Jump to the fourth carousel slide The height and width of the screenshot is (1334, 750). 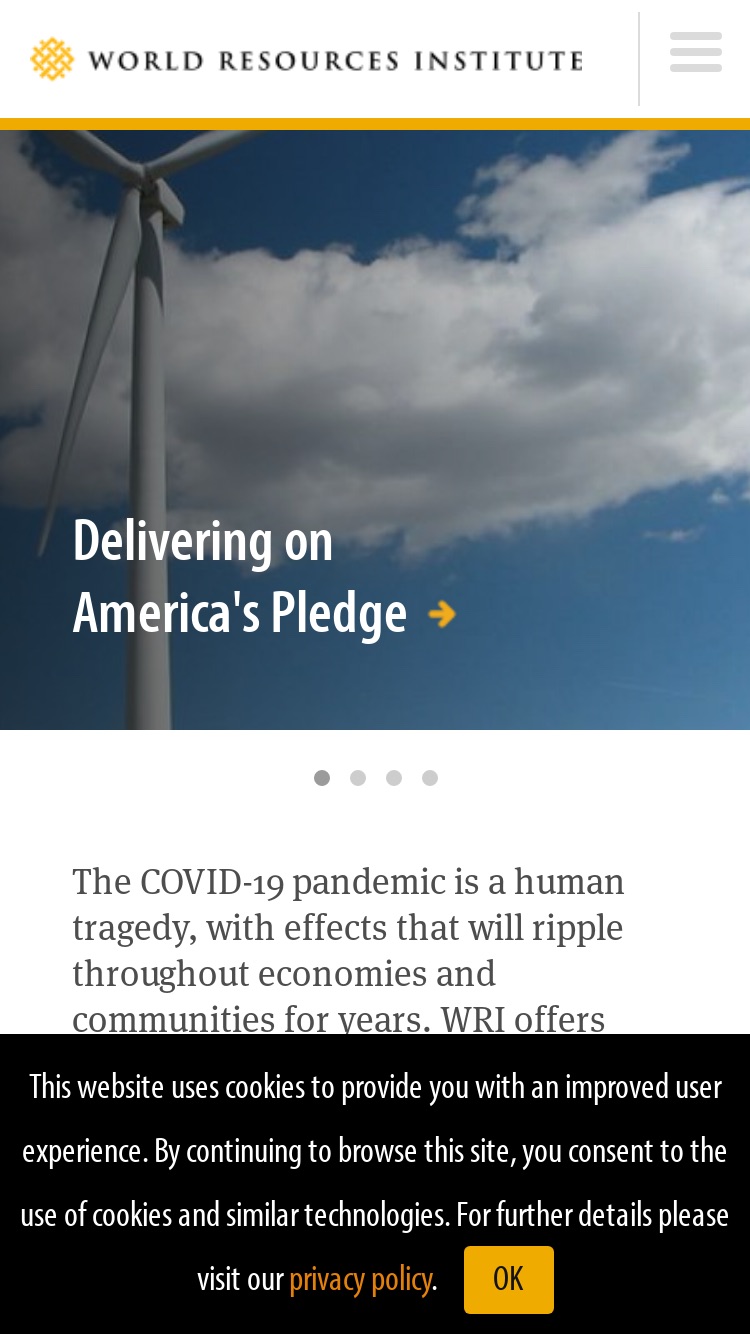coord(430,778)
